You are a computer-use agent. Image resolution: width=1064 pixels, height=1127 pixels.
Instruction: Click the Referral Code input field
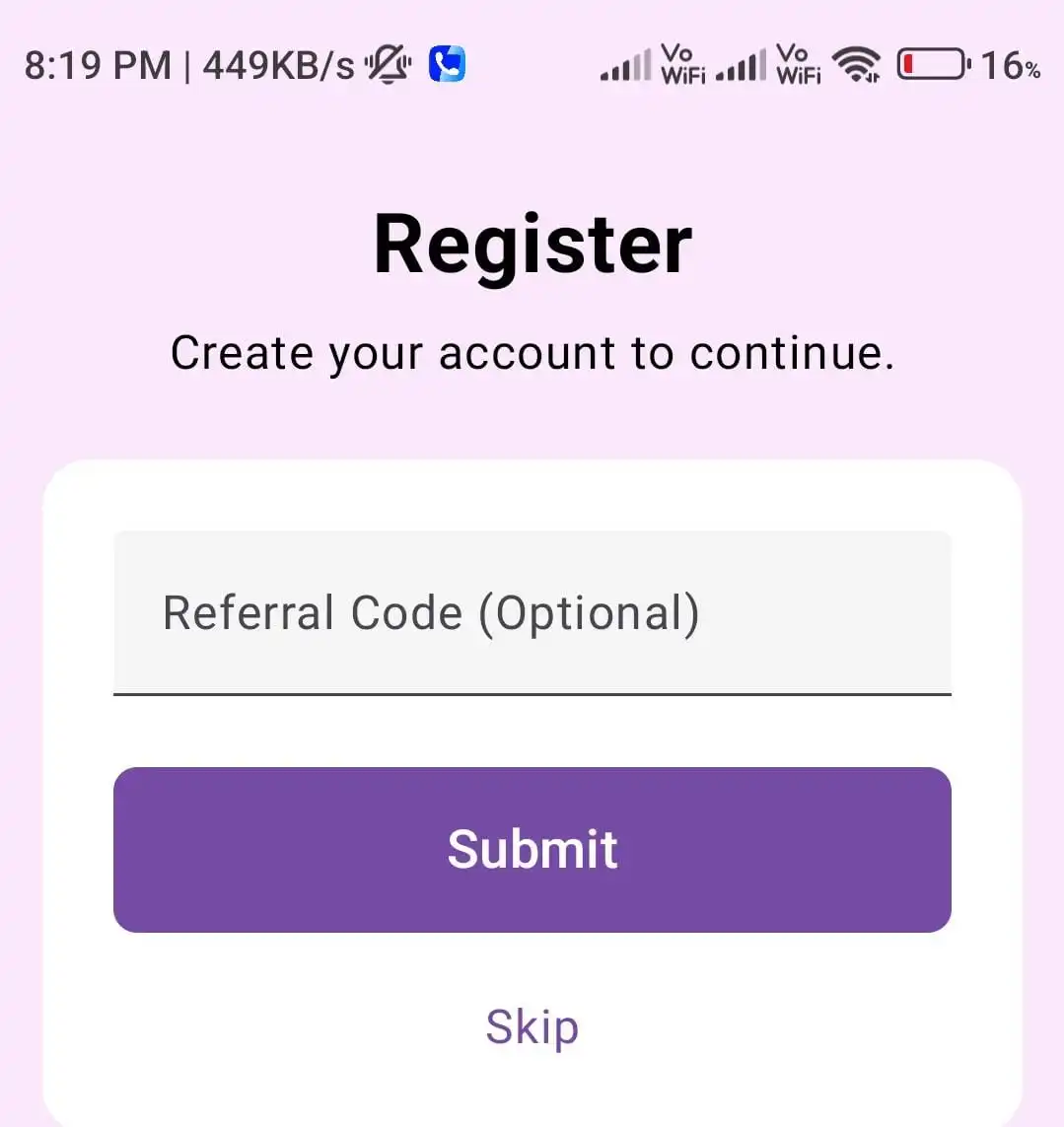tap(532, 612)
